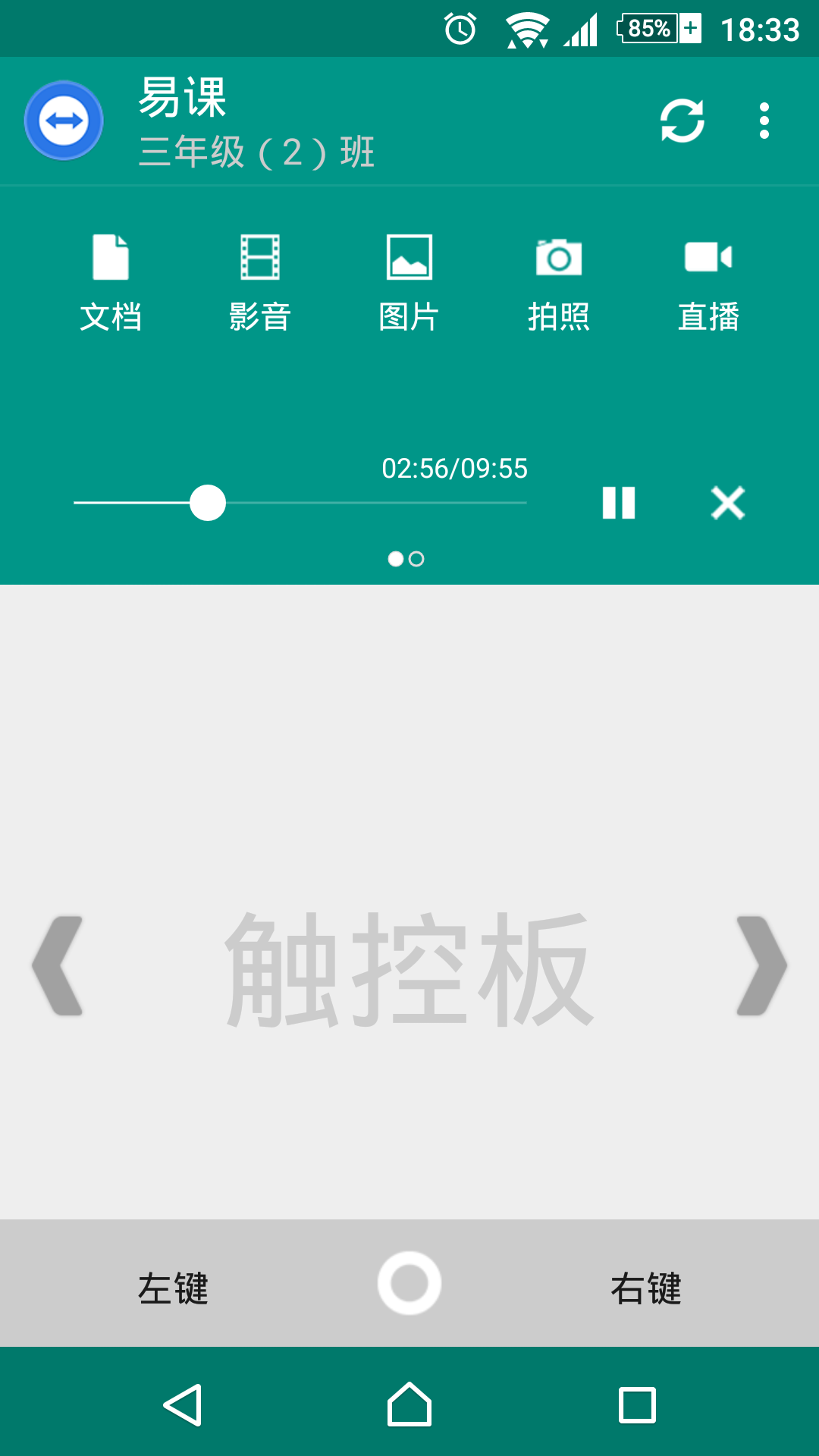Open the overflow menu
The image size is (819, 1456).
(x=764, y=121)
